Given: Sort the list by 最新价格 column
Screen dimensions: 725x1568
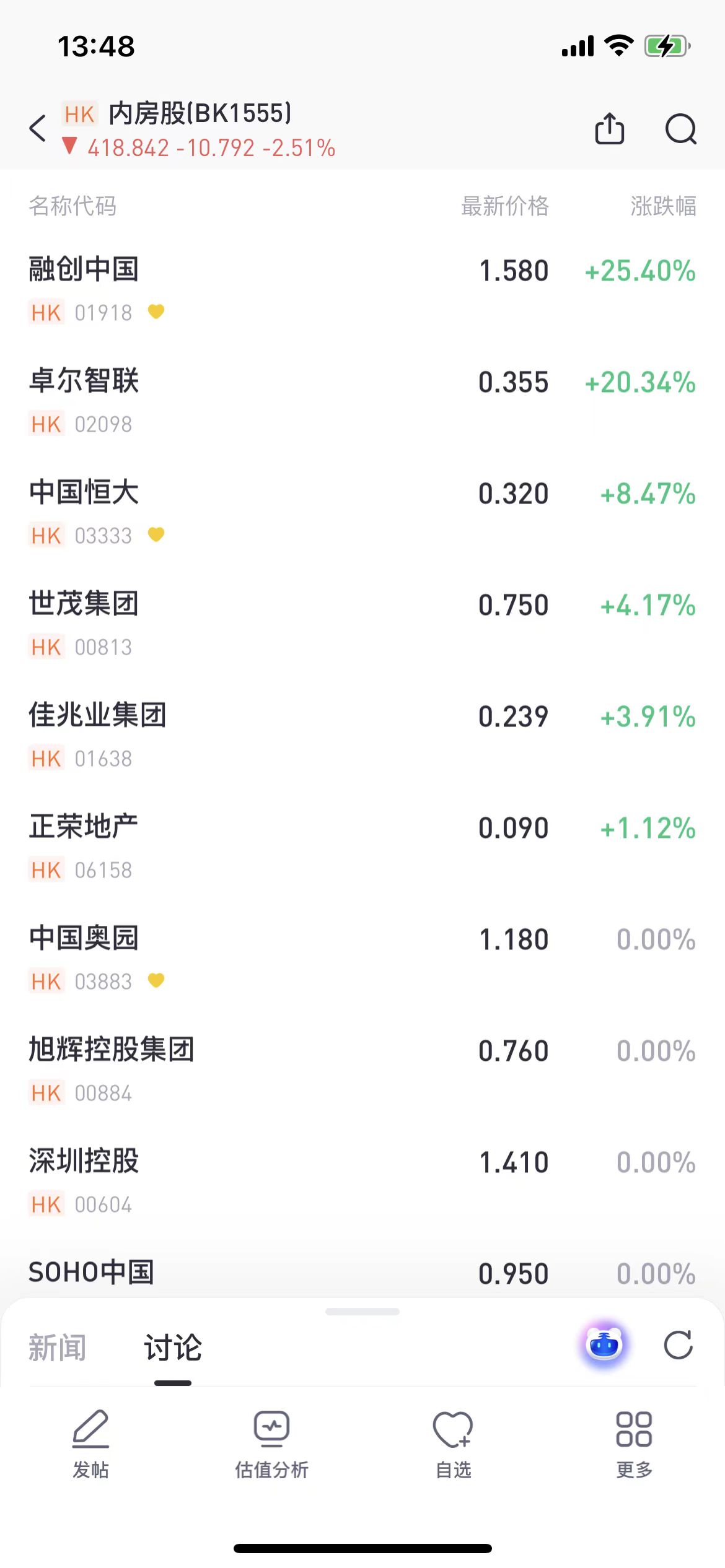Looking at the screenshot, I should [x=504, y=206].
